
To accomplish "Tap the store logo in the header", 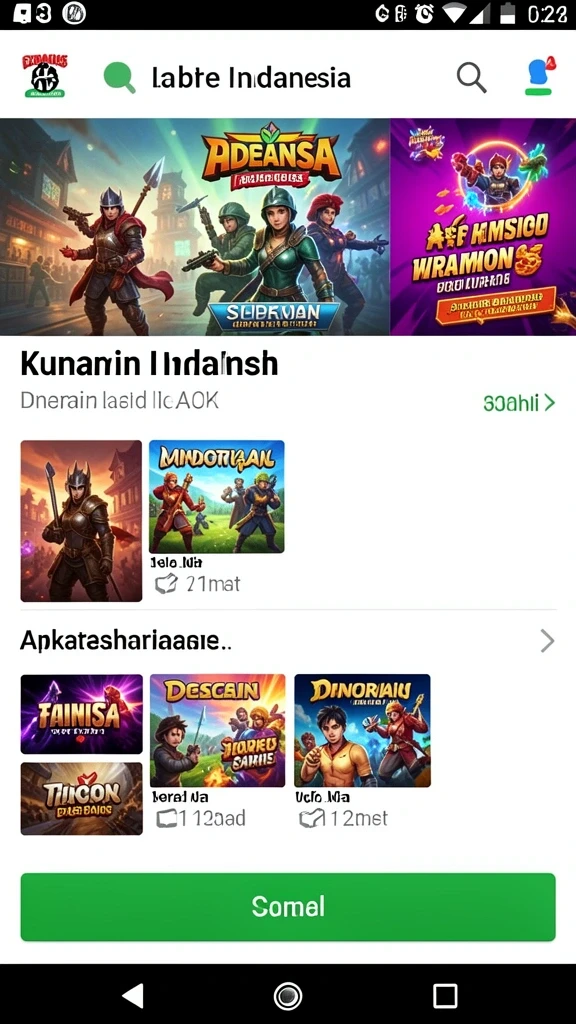I will point(44,76).
